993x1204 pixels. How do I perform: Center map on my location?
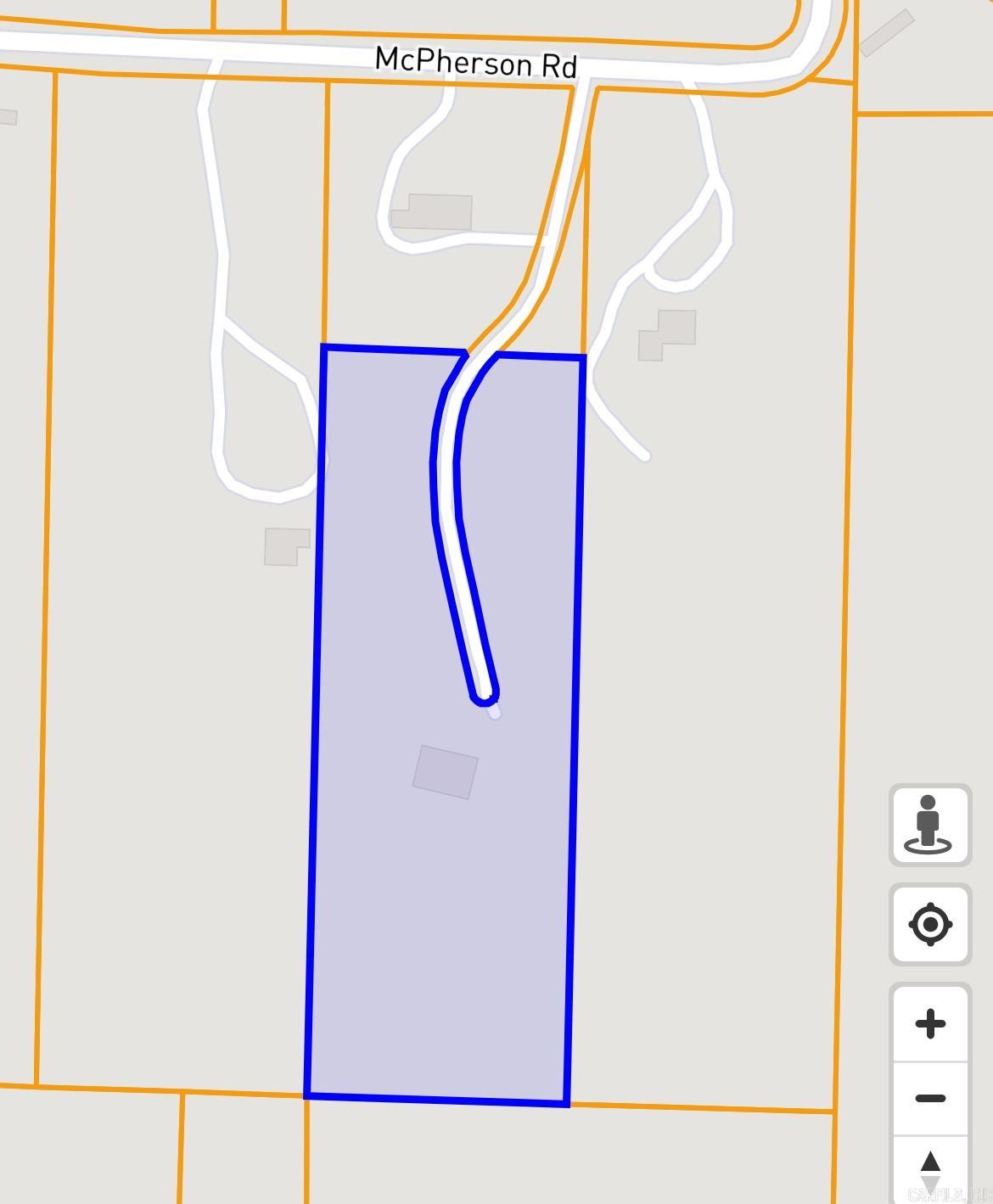[929, 924]
